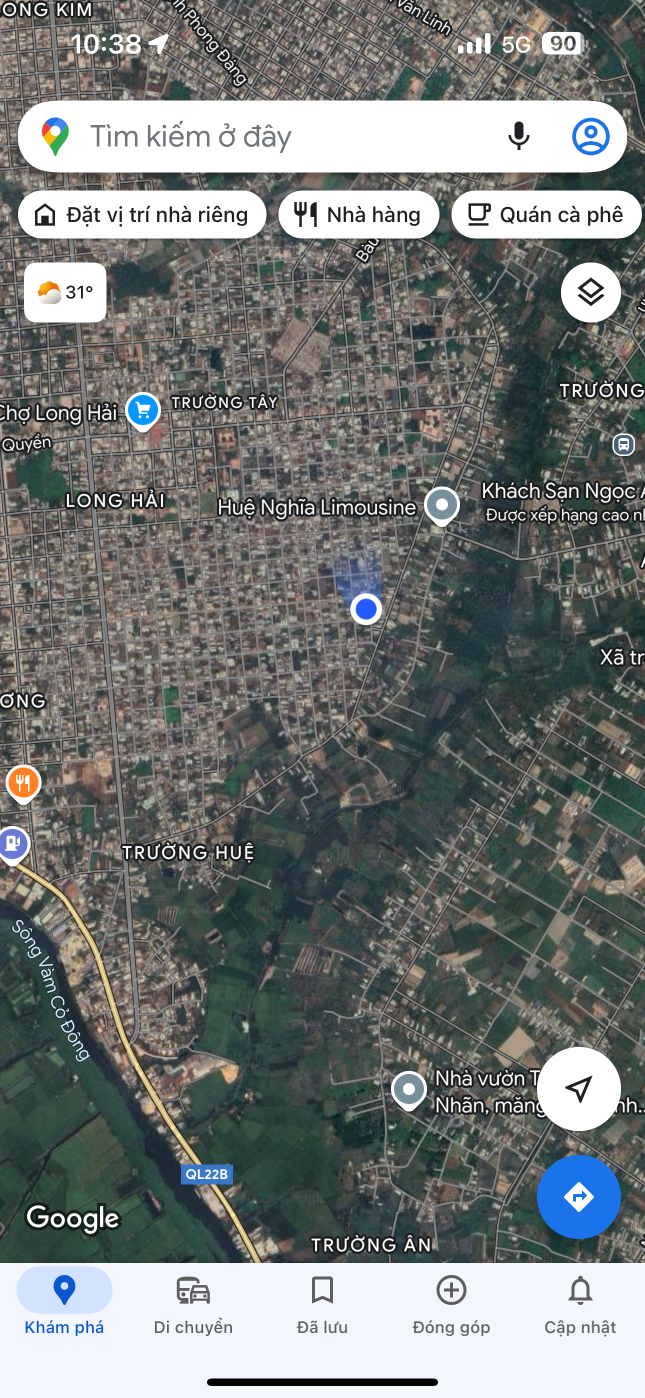This screenshot has height=1398, width=645.
Task: Switch to the "Di chuyển" tab
Action: click(193, 1305)
